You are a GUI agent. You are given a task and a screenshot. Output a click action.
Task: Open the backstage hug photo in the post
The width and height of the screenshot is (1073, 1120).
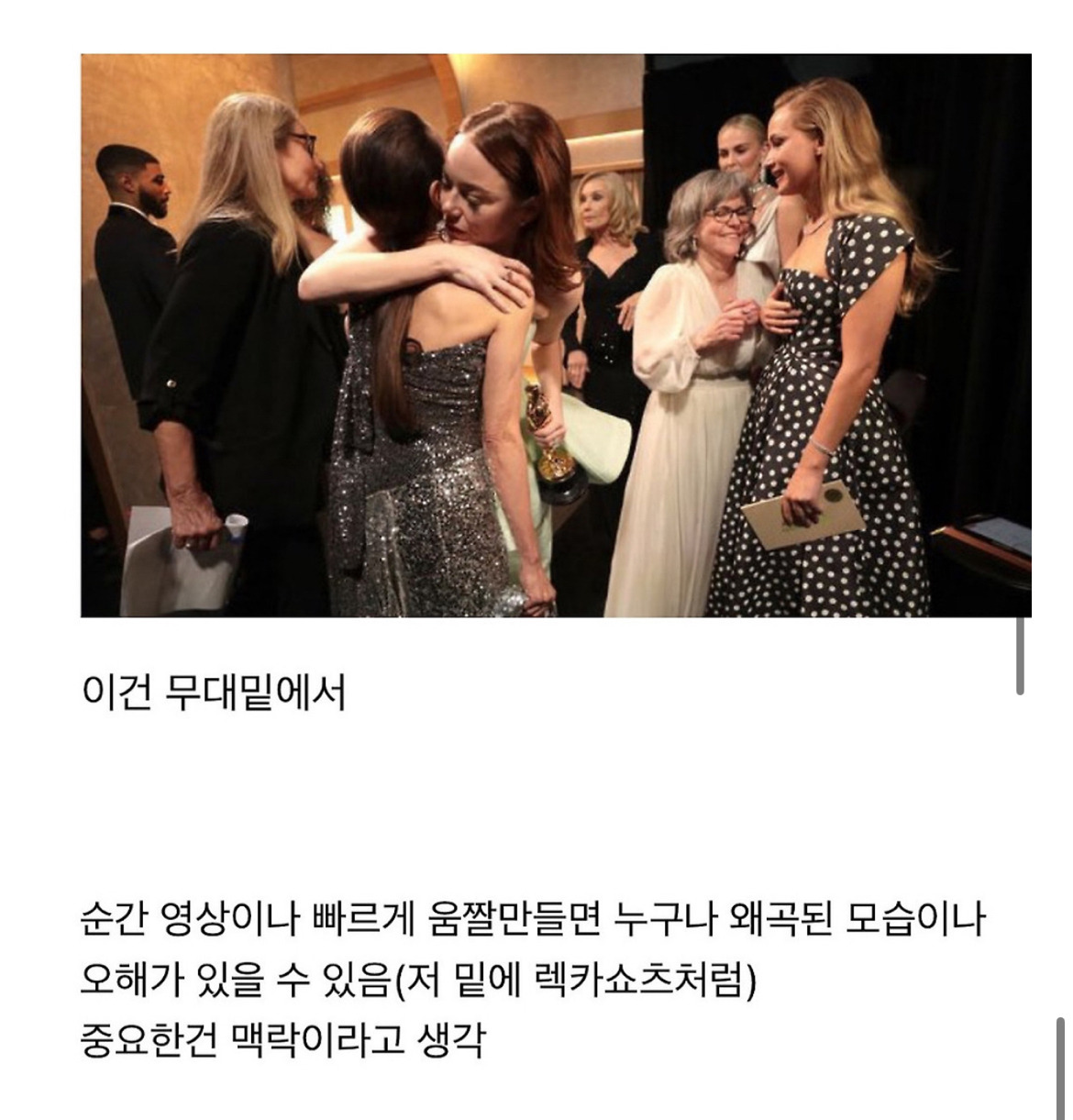click(x=556, y=336)
